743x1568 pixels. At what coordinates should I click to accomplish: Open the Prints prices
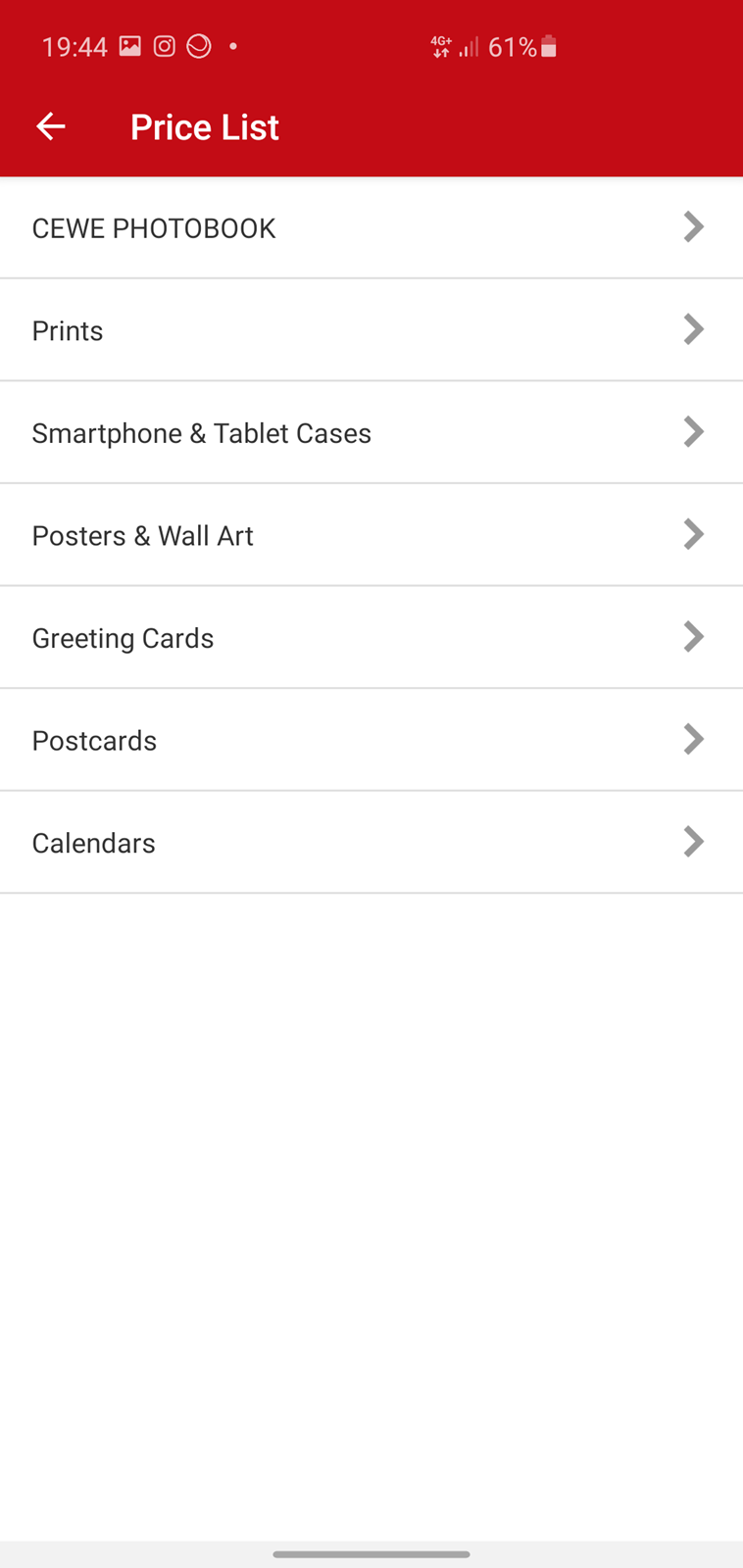coord(371,330)
